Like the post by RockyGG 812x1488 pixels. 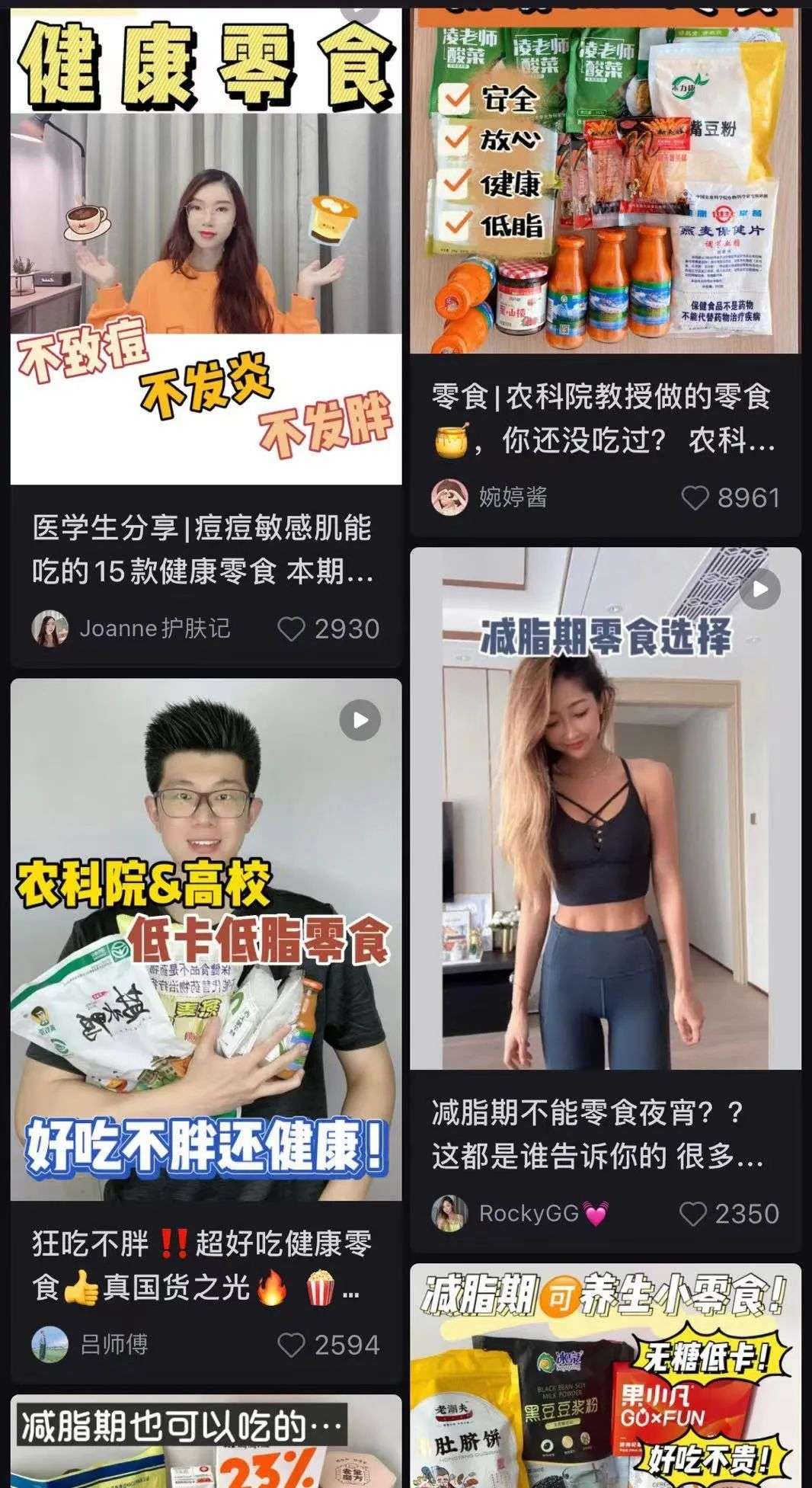[x=692, y=1214]
